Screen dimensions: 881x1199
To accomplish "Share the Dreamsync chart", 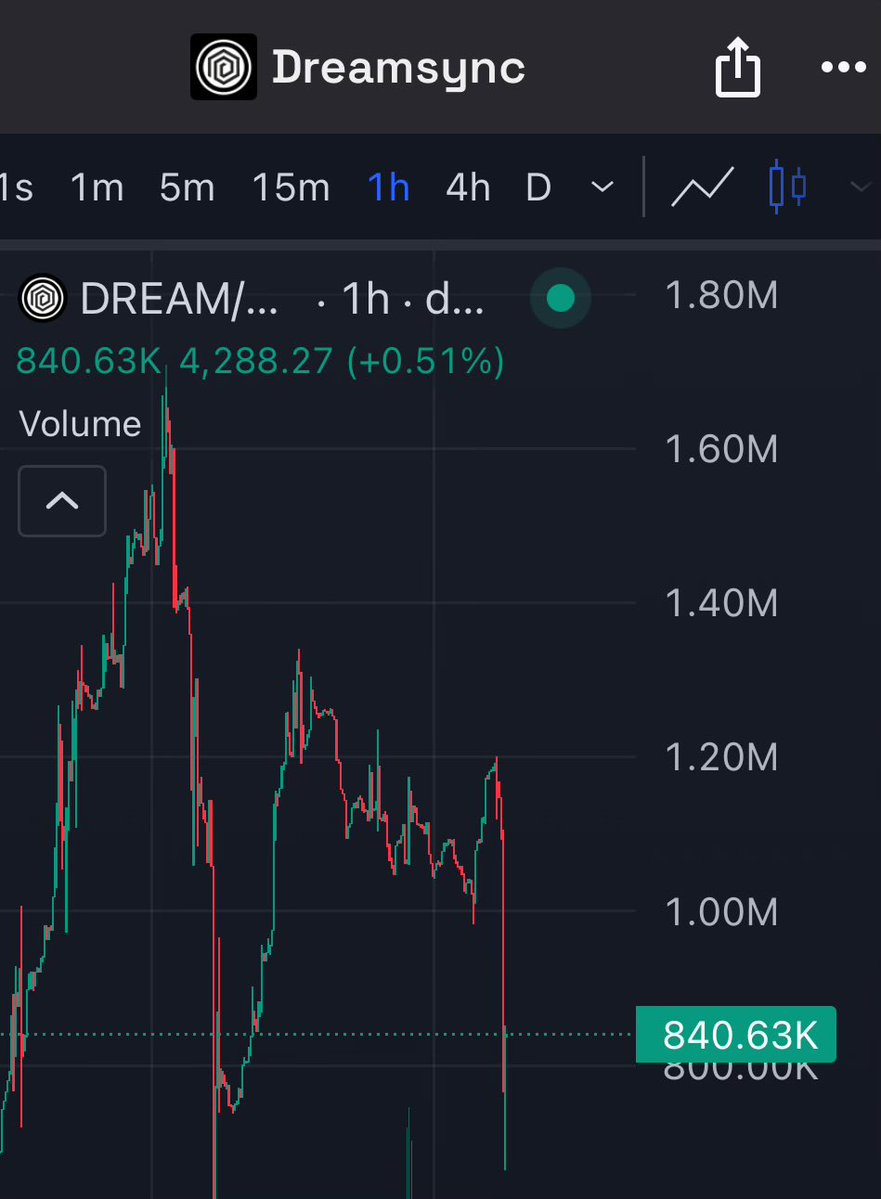I will (738, 67).
